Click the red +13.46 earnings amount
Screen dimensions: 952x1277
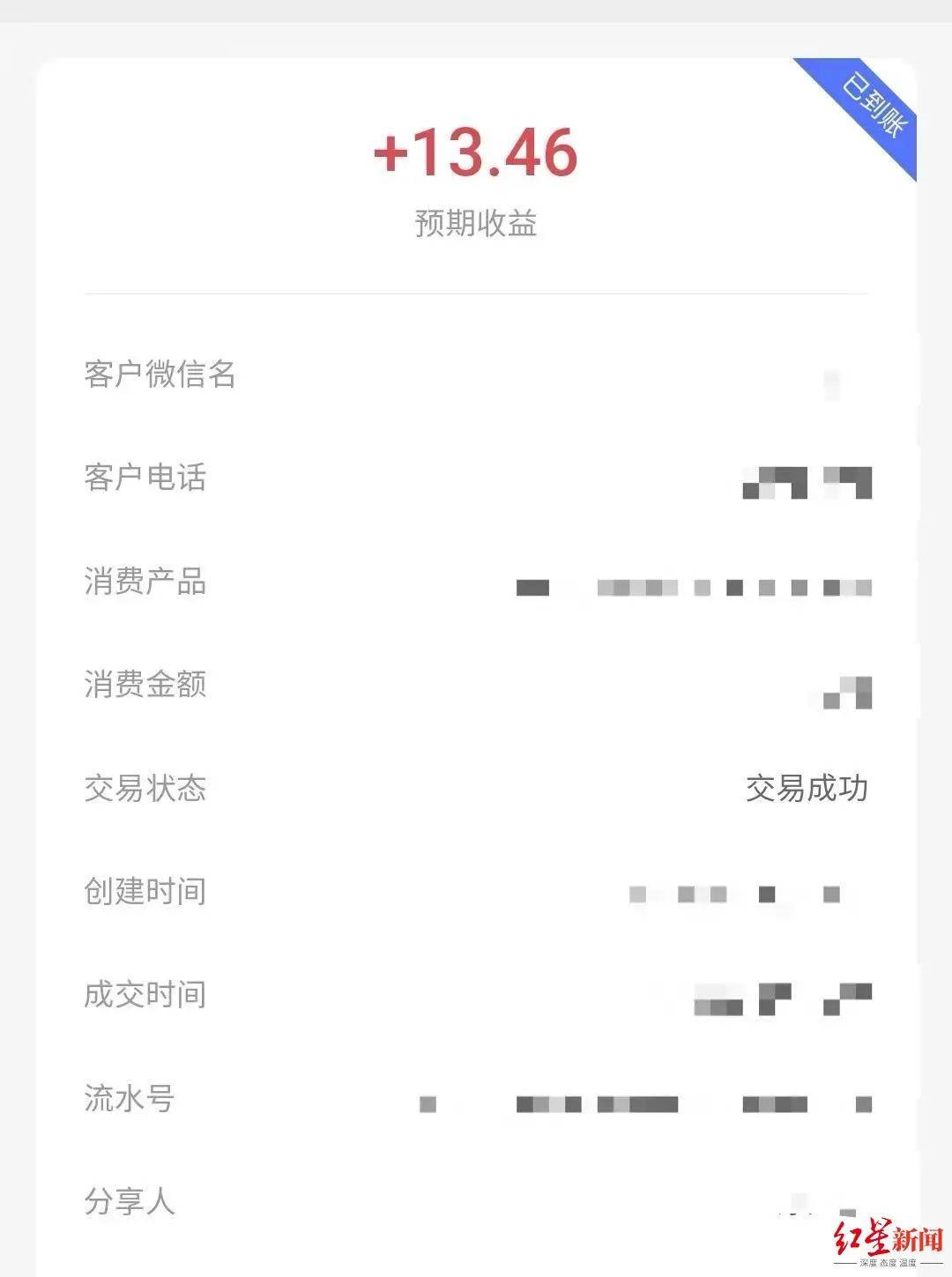tap(476, 154)
